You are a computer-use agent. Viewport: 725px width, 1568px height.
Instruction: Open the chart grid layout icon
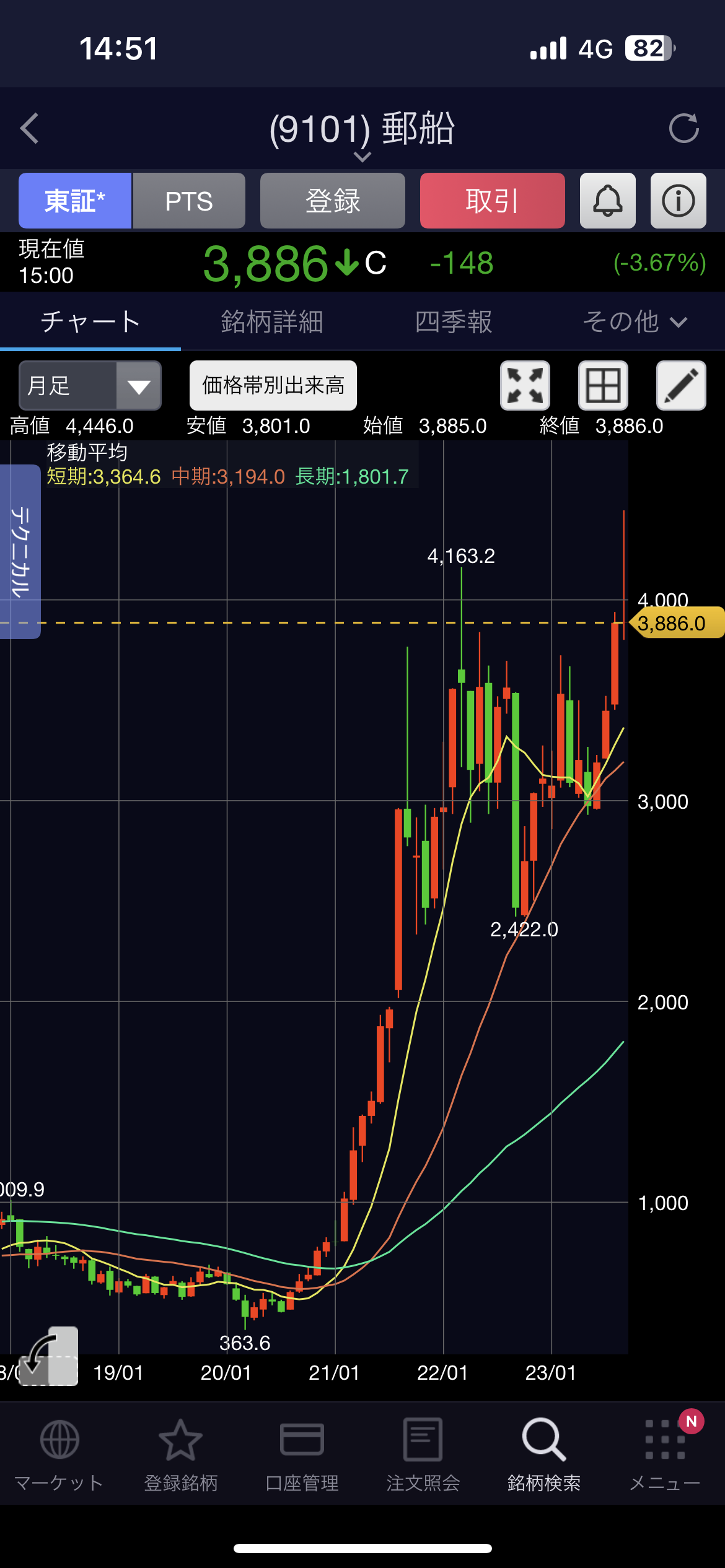pyautogui.click(x=603, y=386)
